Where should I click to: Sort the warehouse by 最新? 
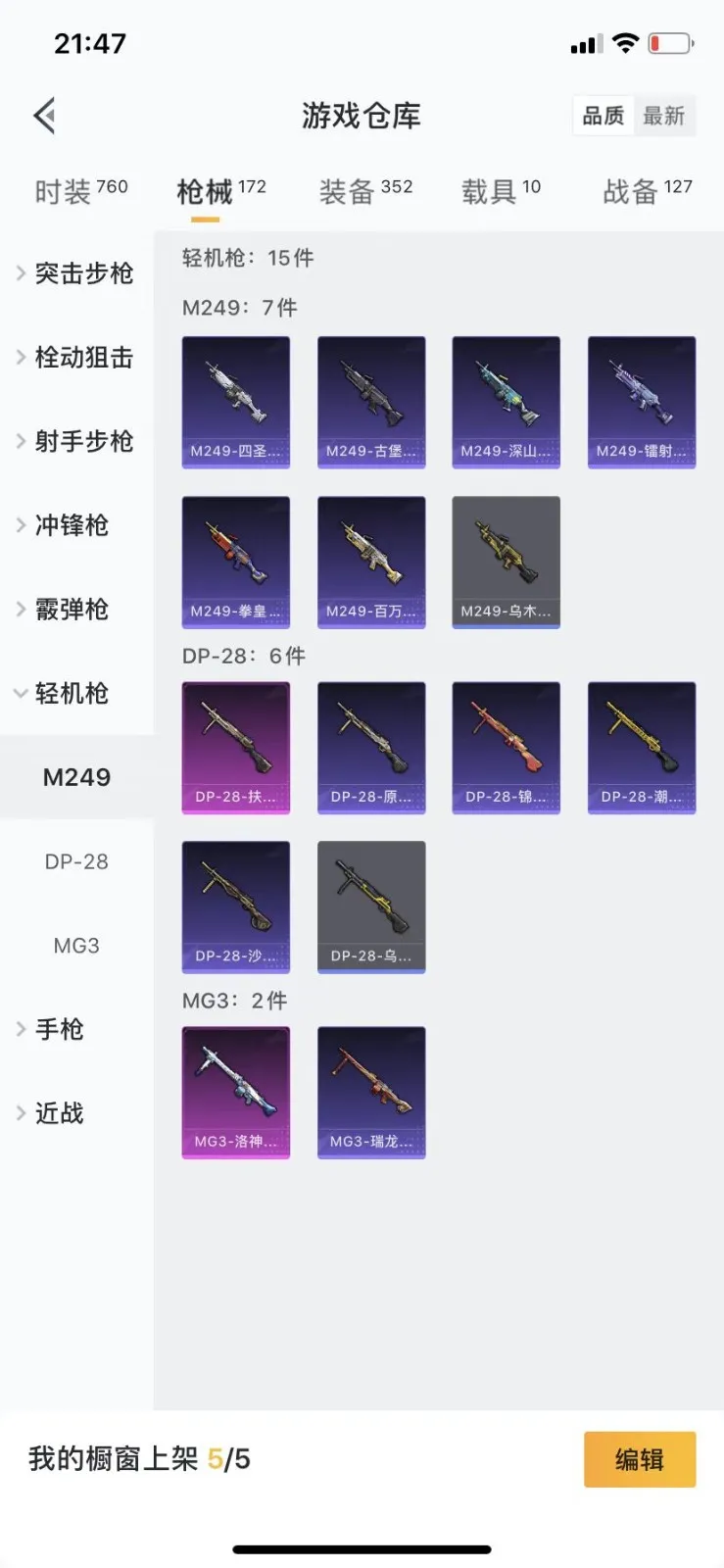pos(663,116)
